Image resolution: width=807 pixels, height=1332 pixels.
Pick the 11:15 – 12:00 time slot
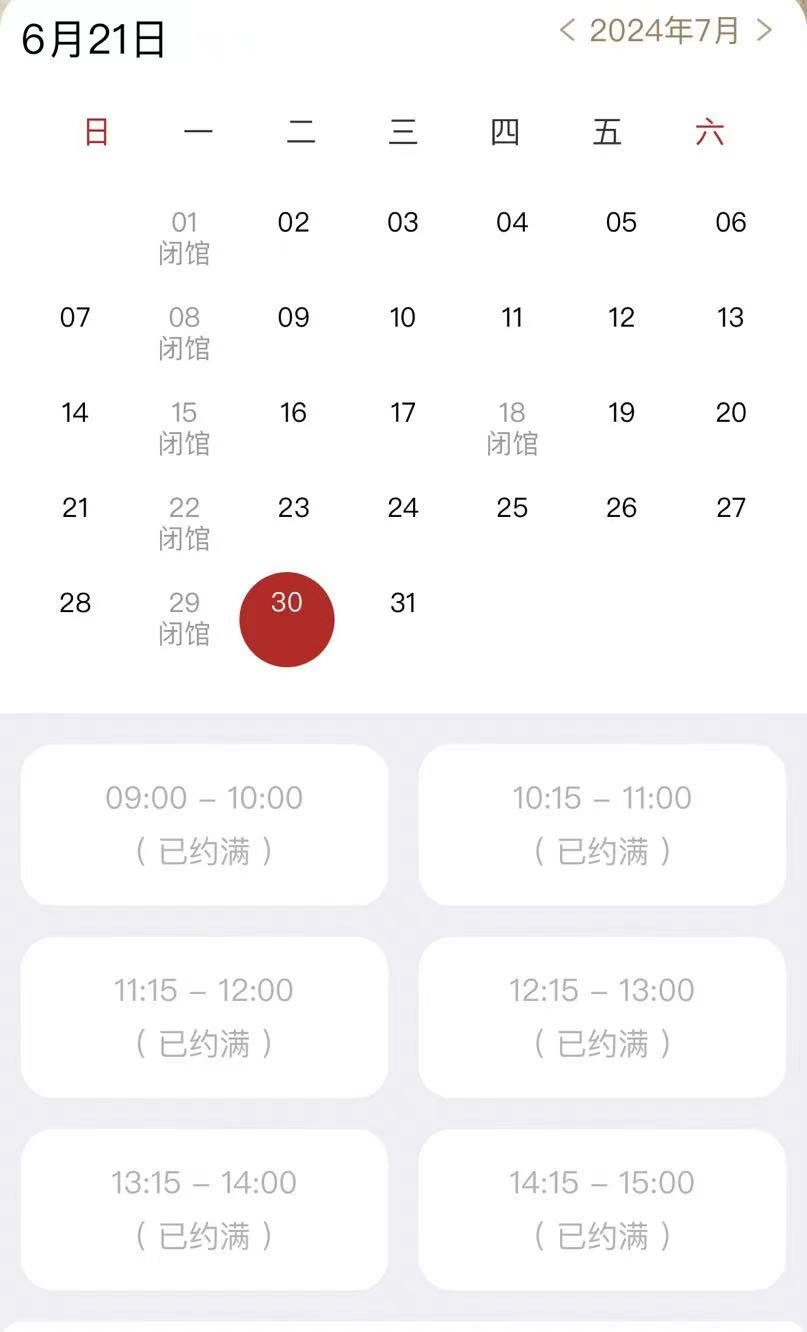[x=204, y=1017]
